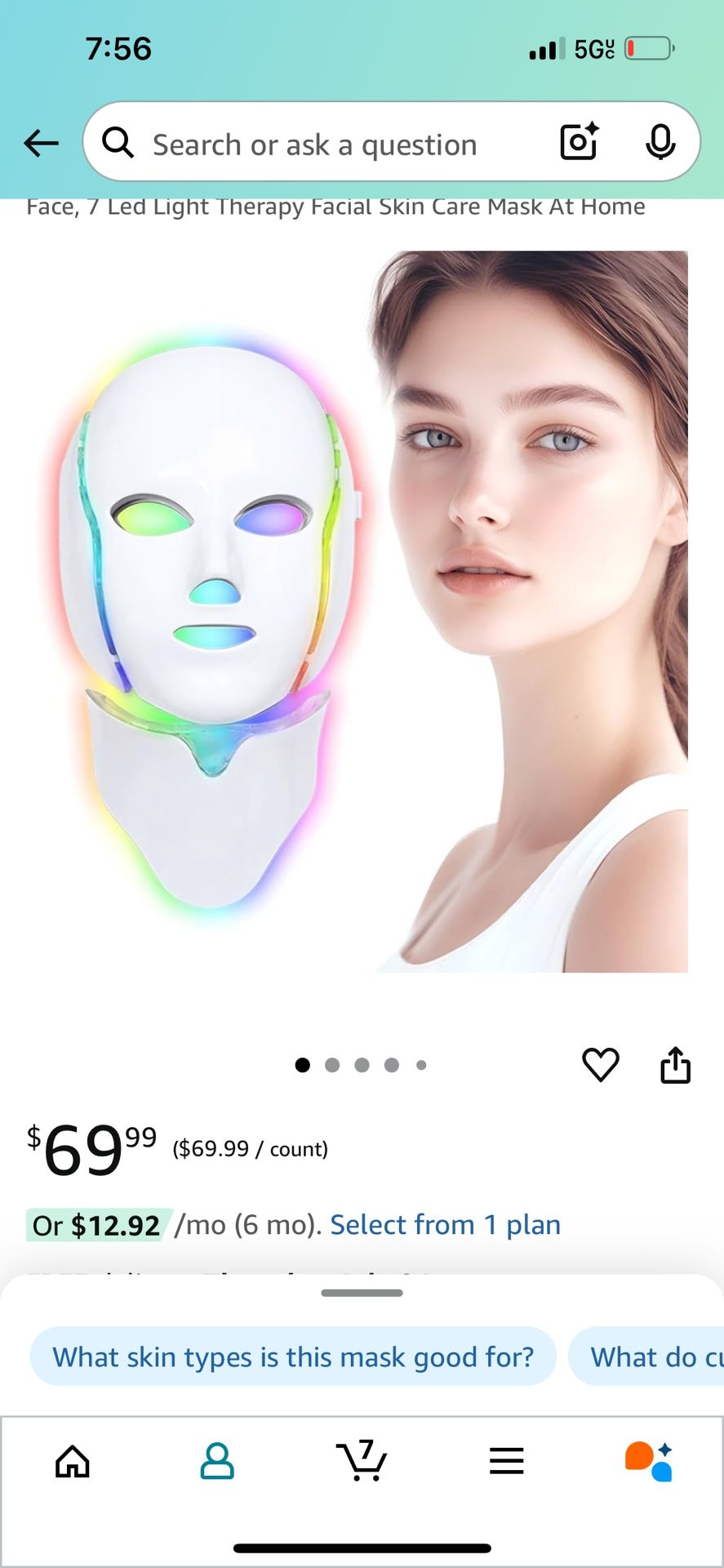Tap the product title at the top
This screenshot has height=1568, width=724.
[x=335, y=207]
